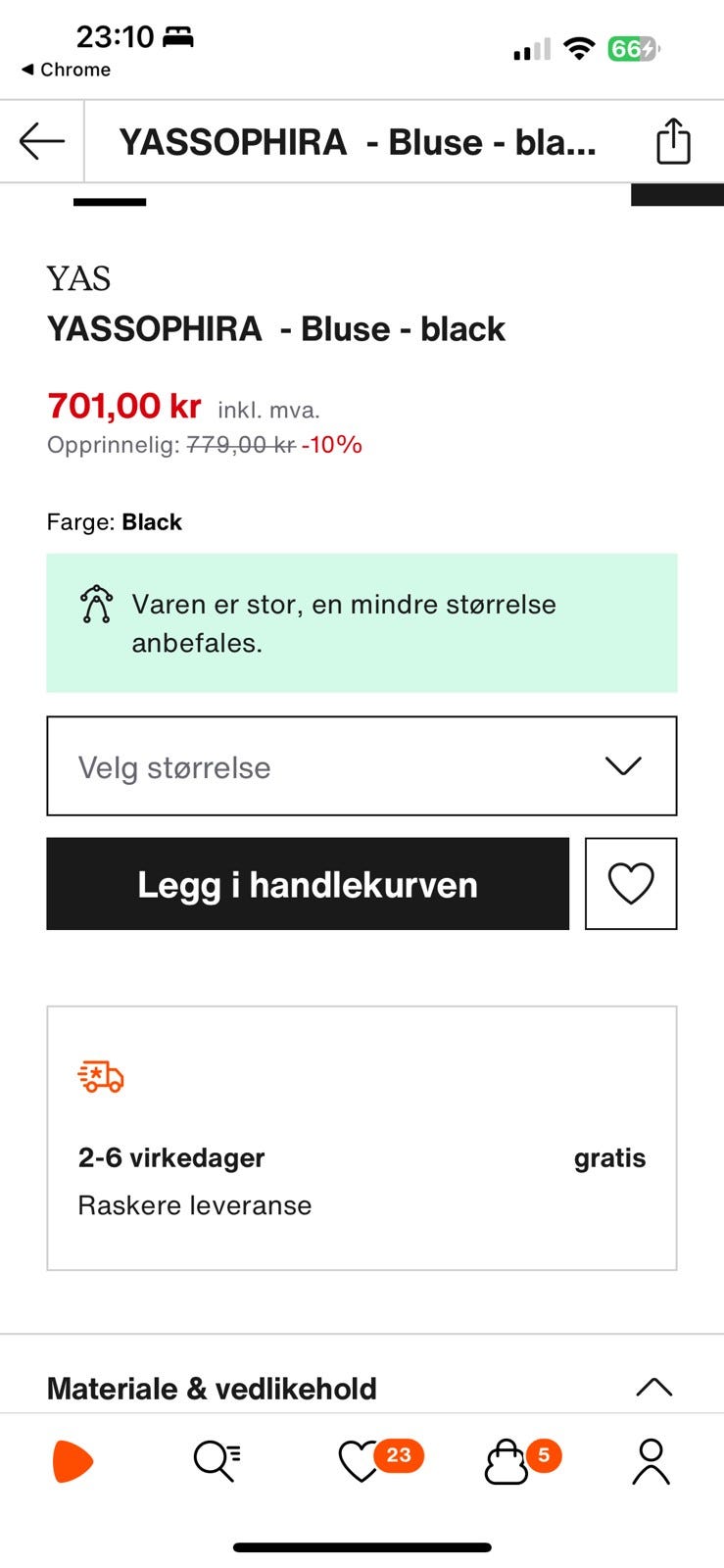724x1568 pixels.
Task: Tap 'Raskere leveranse' for faster delivery options
Action: (x=194, y=1205)
